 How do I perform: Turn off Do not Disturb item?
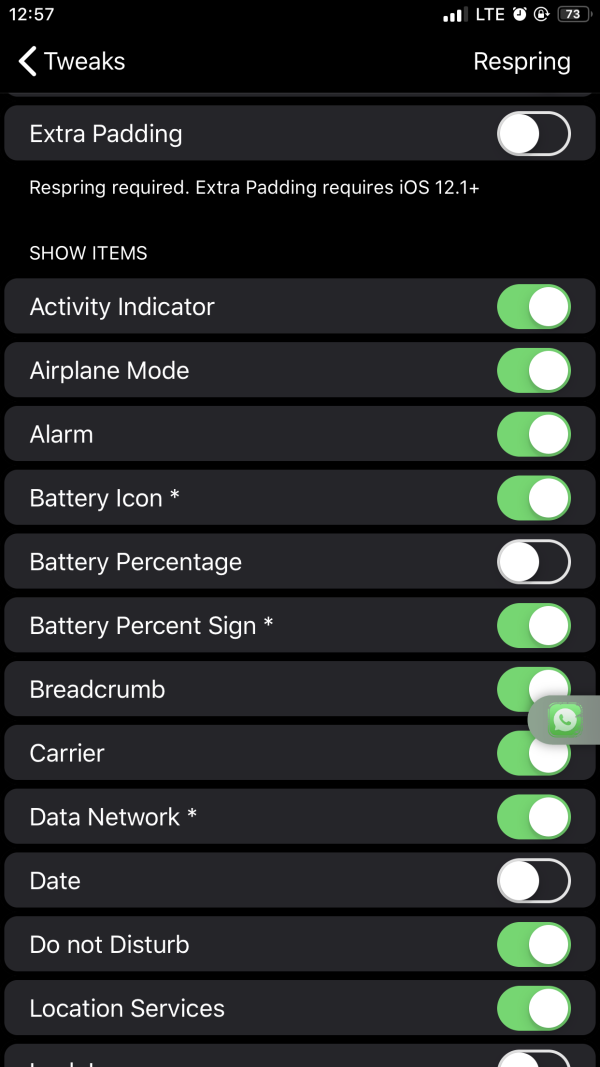[x=533, y=945]
